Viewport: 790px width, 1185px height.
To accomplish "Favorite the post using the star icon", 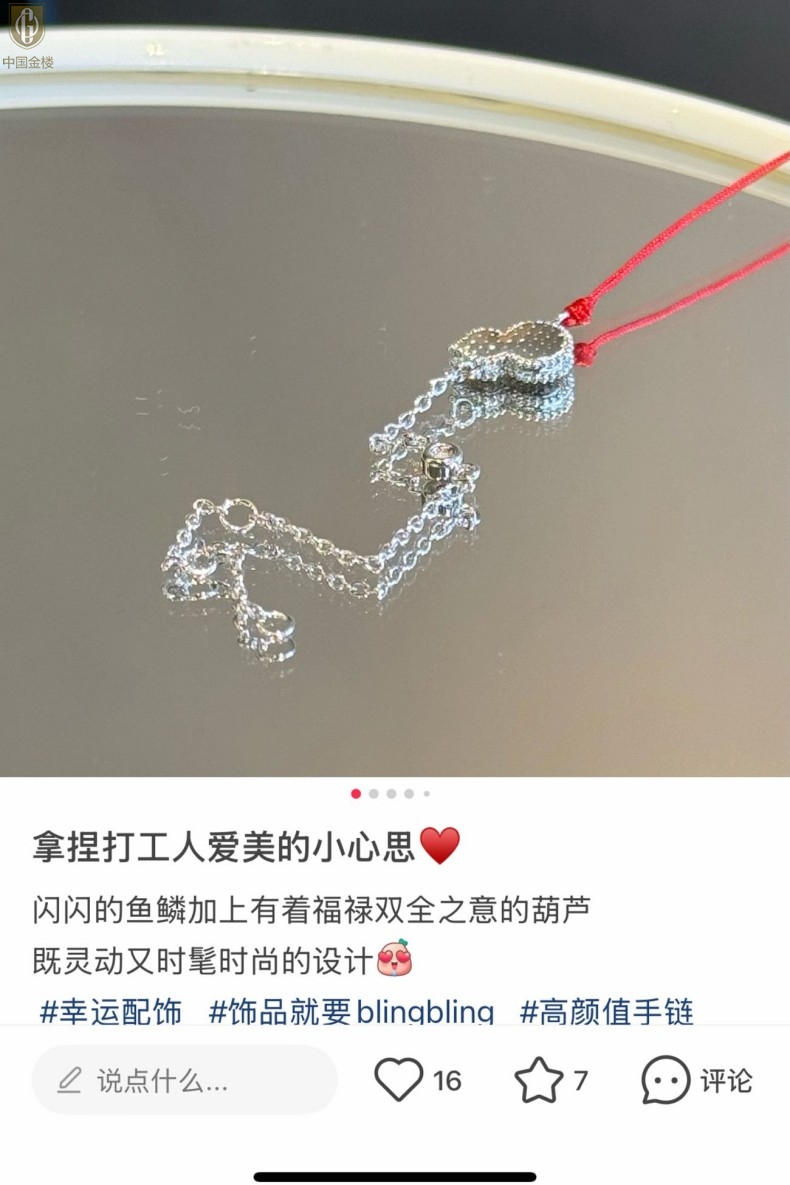I will [x=539, y=1080].
